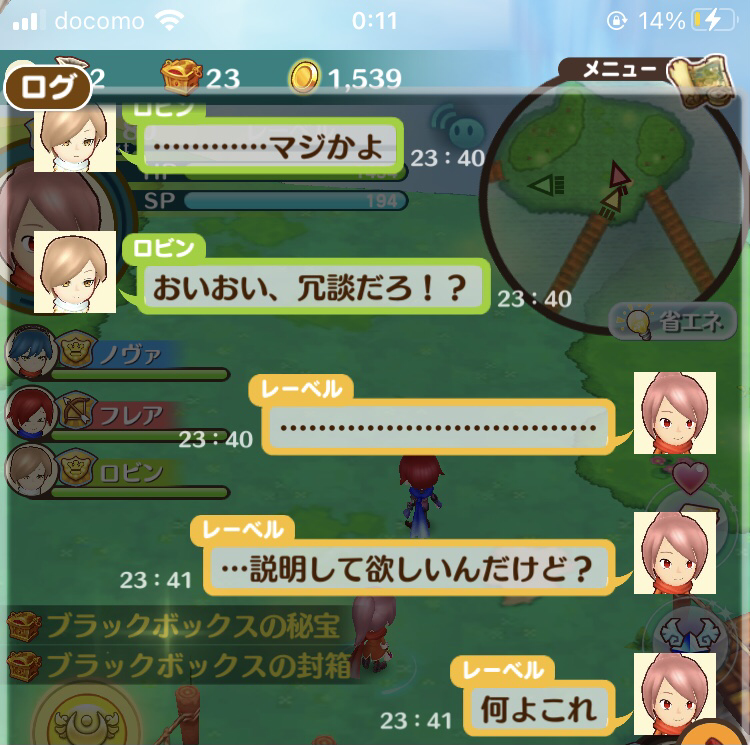Toggle 省エネ power saving mode
This screenshot has width=750, height=745.
coord(671,322)
